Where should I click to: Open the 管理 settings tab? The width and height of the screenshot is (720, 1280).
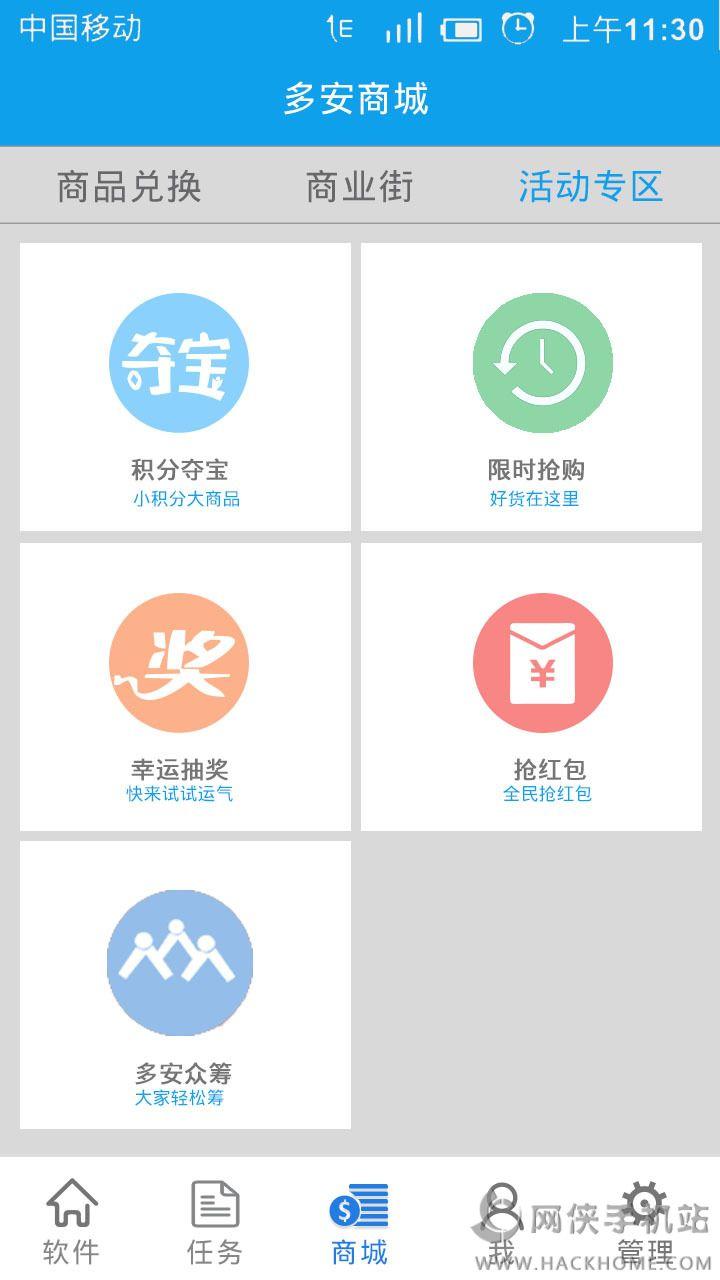point(645,1220)
